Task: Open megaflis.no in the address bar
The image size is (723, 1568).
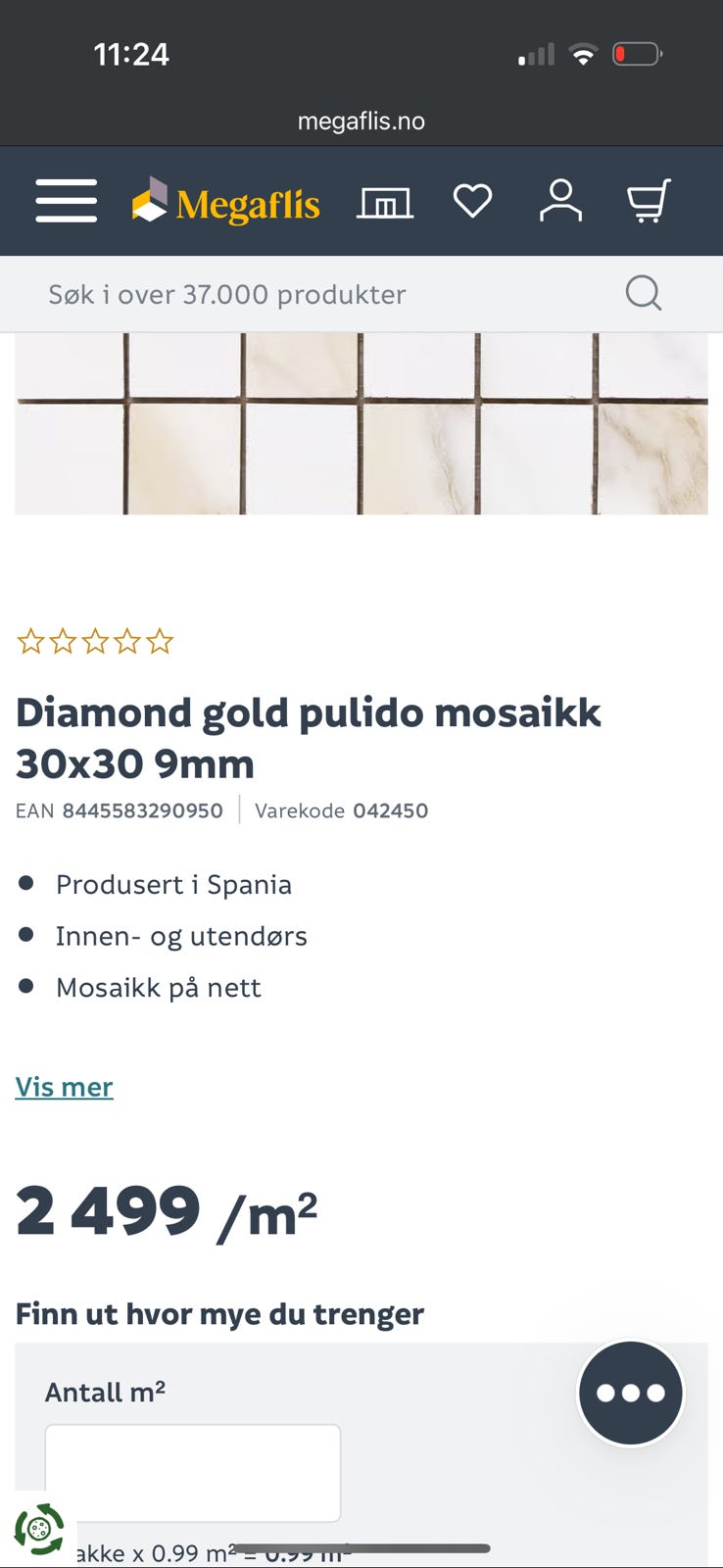Action: coord(361,121)
